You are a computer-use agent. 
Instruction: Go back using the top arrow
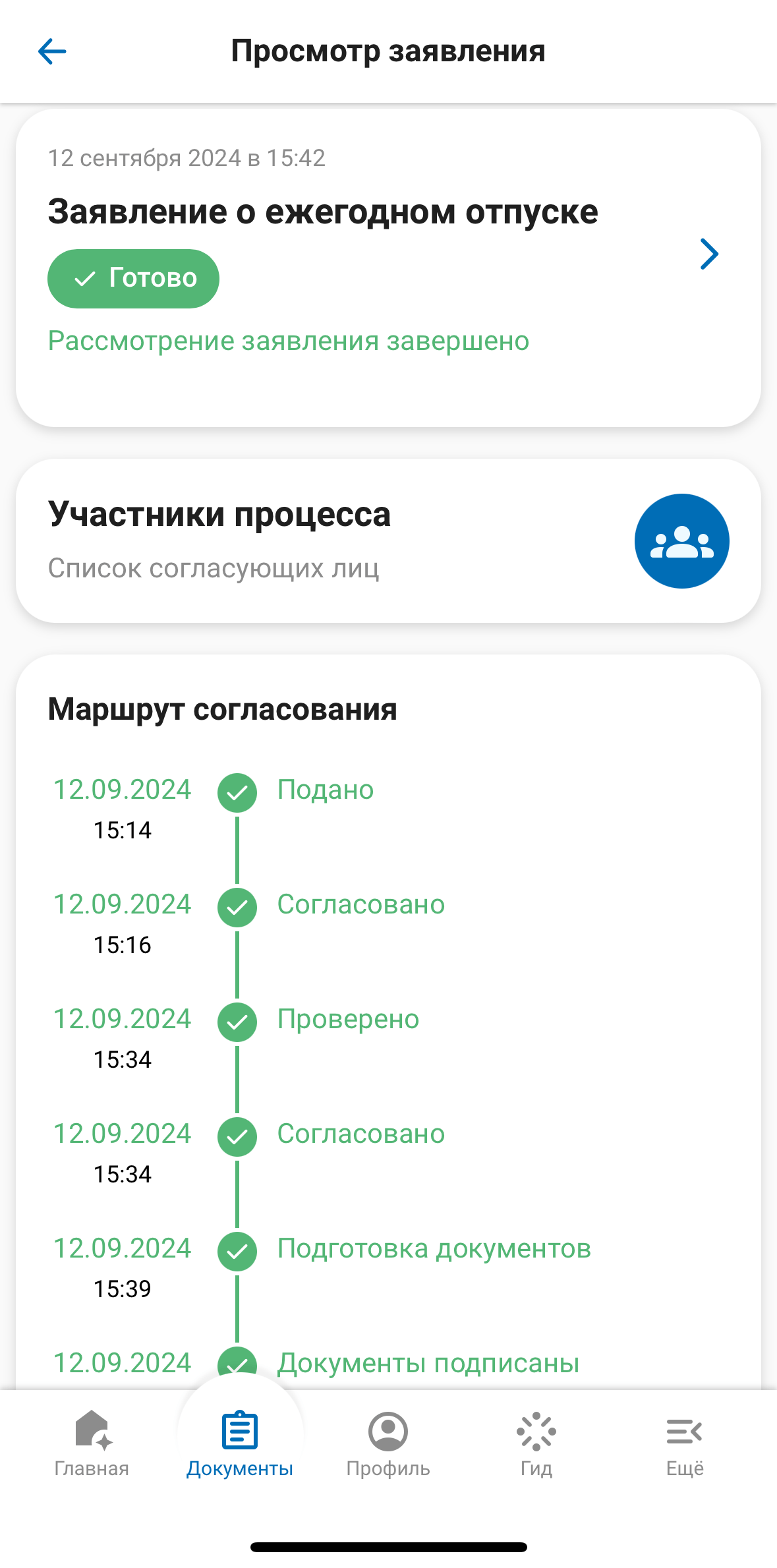52,51
